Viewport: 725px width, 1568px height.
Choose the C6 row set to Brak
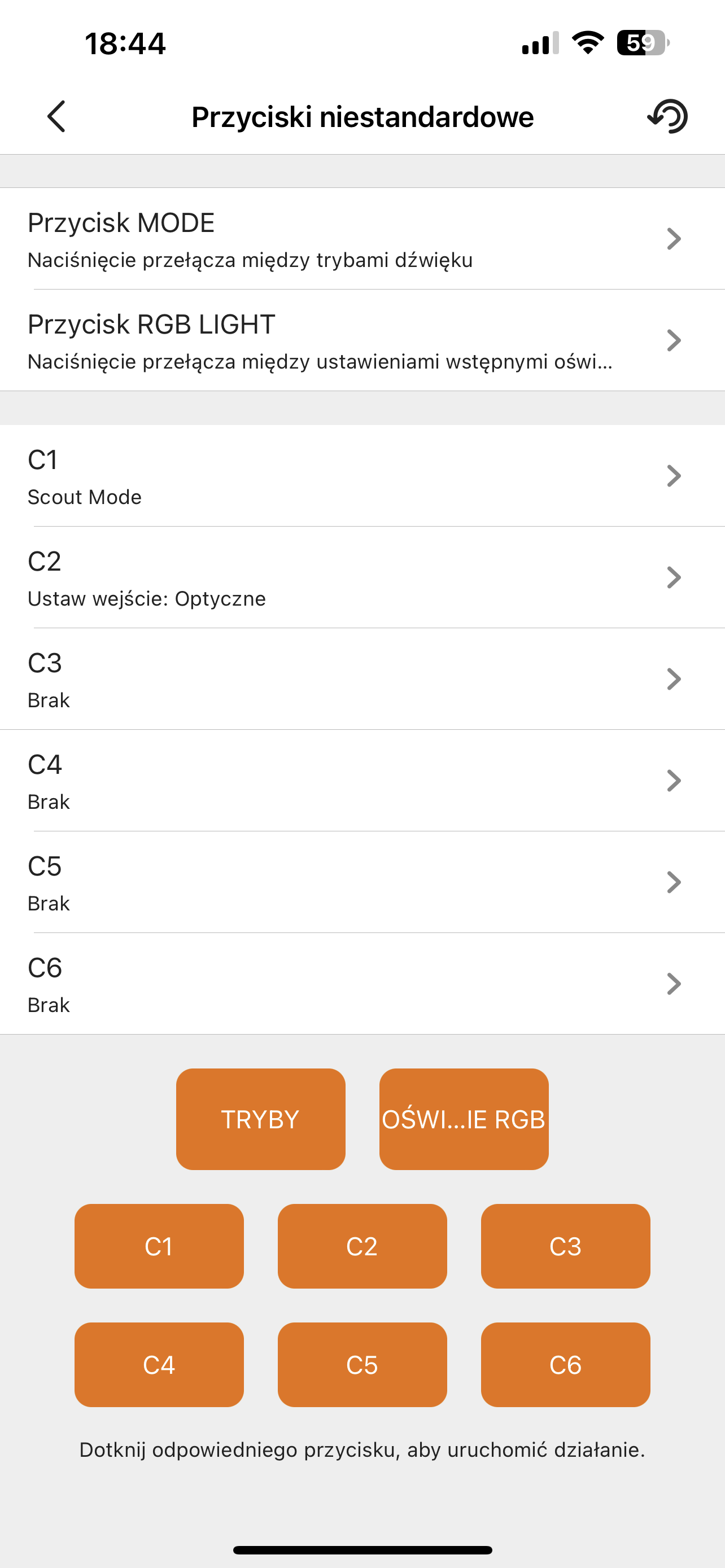click(362, 984)
